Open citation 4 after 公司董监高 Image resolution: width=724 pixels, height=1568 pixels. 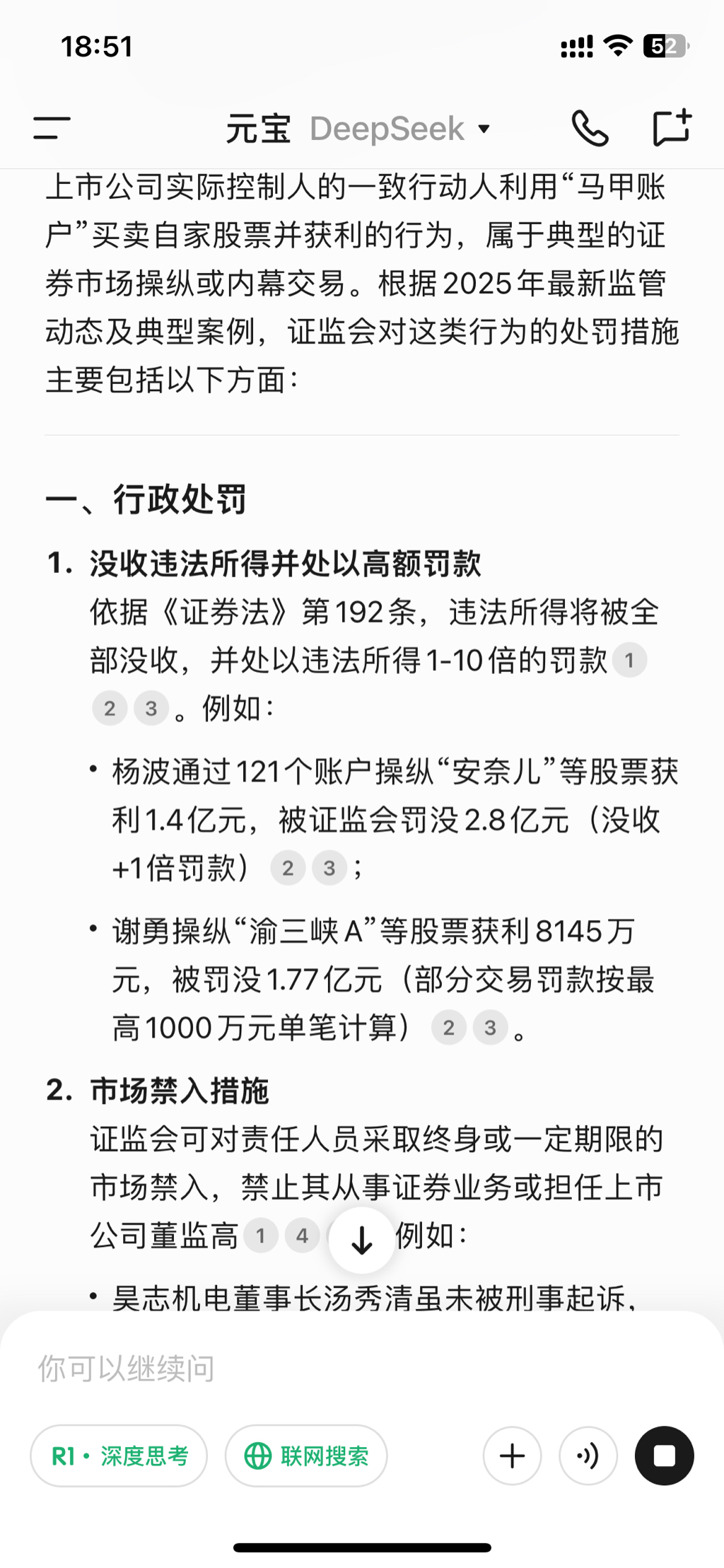point(302,1236)
